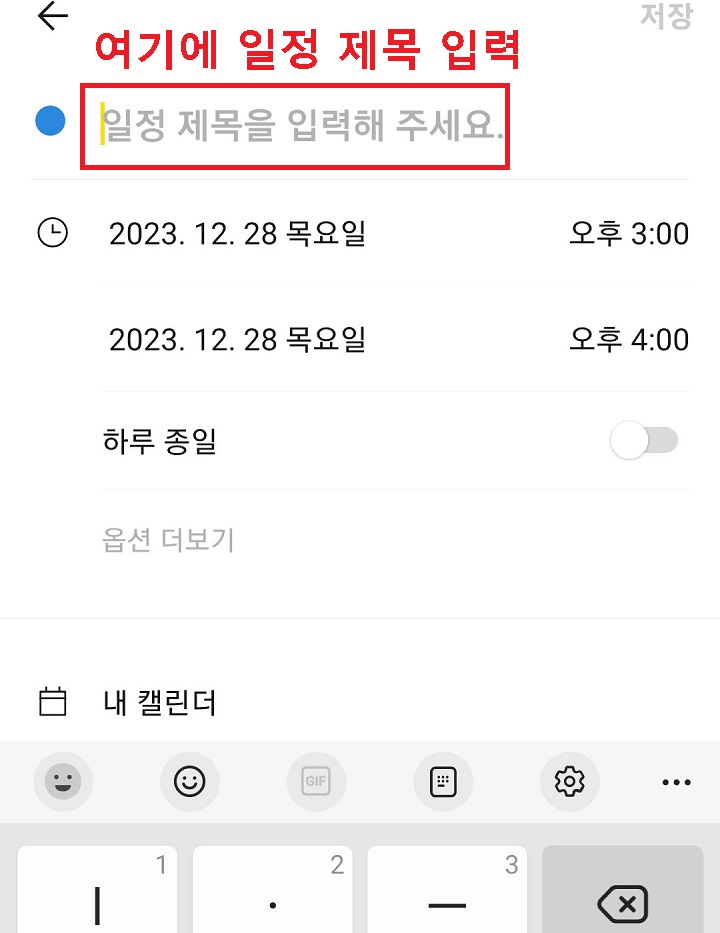Switch to the numeric keypad icon

coord(443,782)
